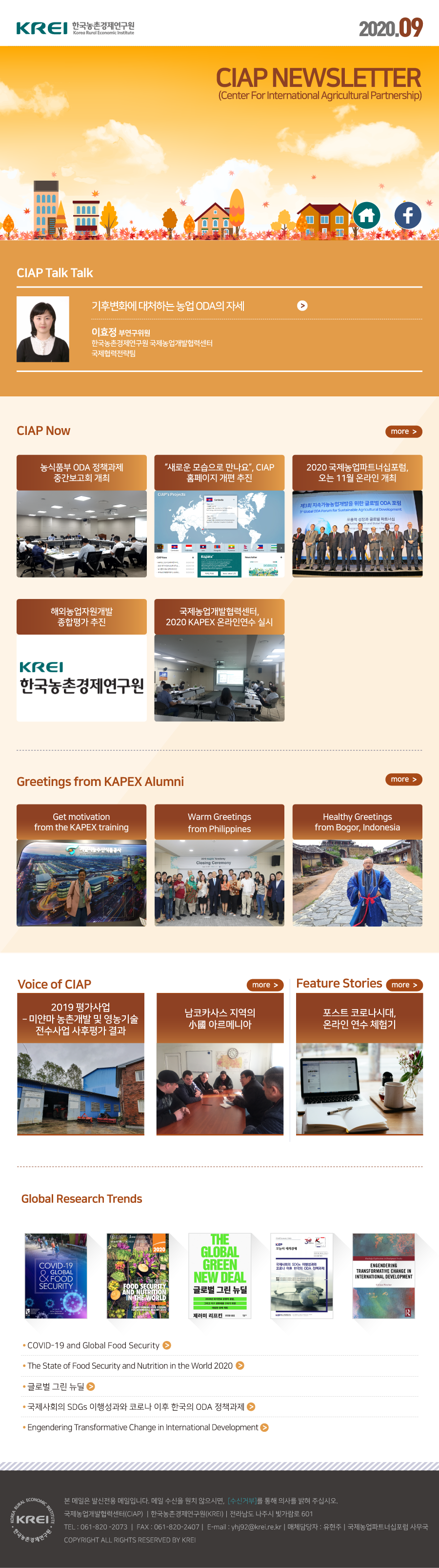Open COVID-19 and Global Food Security link
Screen dimensions: 439x1568
click(94, 1345)
